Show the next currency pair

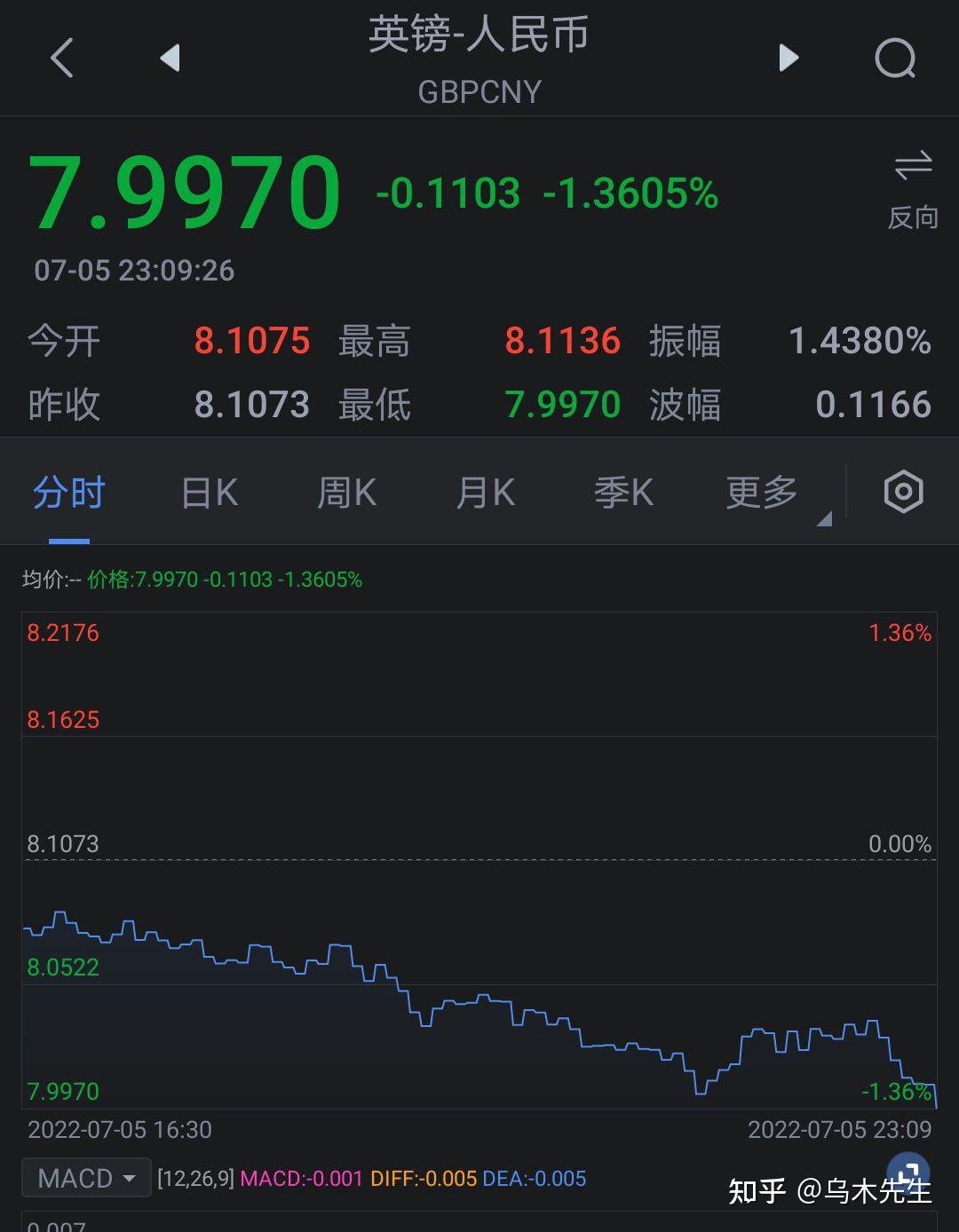tap(789, 59)
